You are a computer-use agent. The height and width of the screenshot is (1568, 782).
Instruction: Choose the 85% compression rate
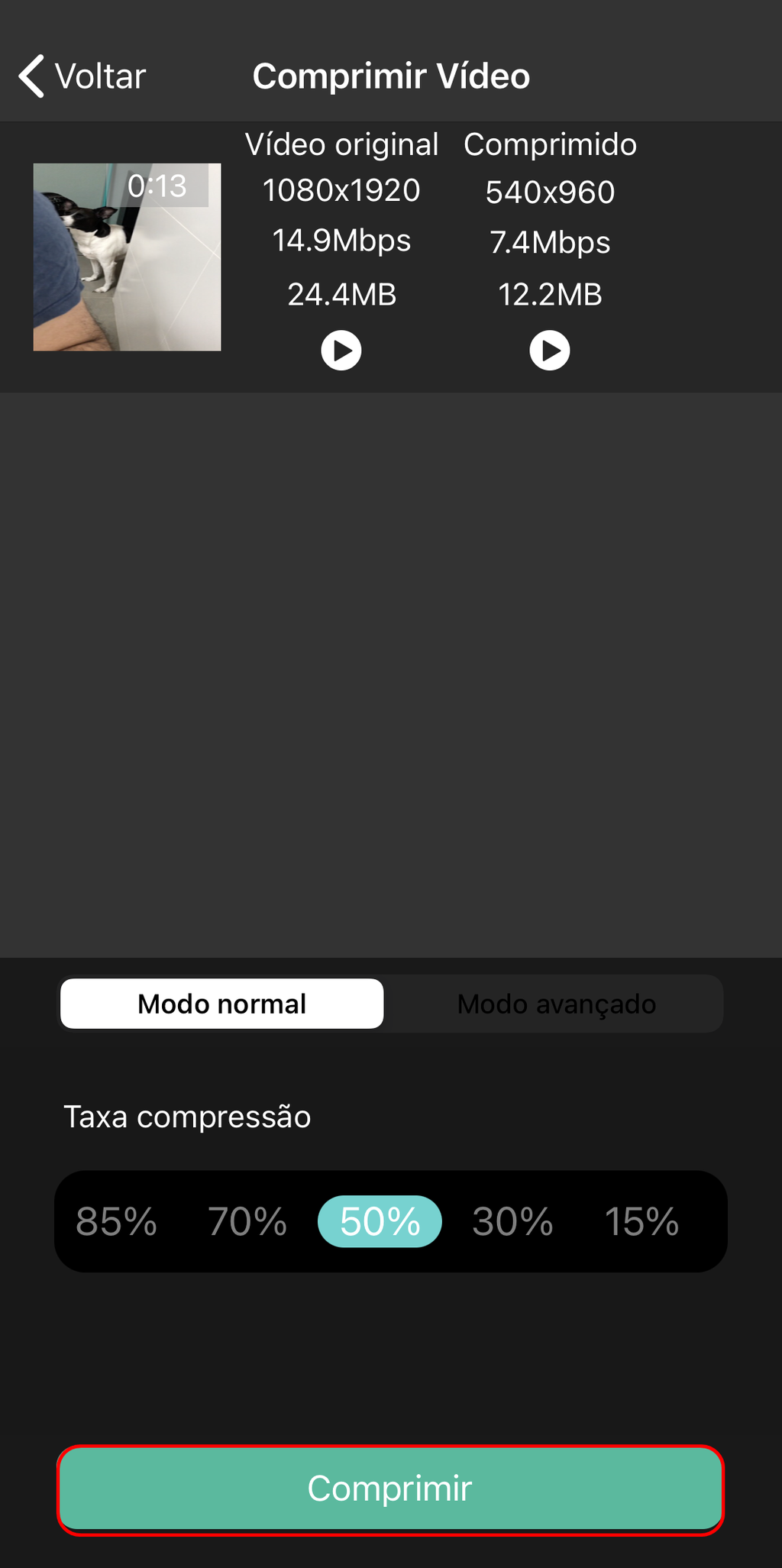click(116, 1221)
